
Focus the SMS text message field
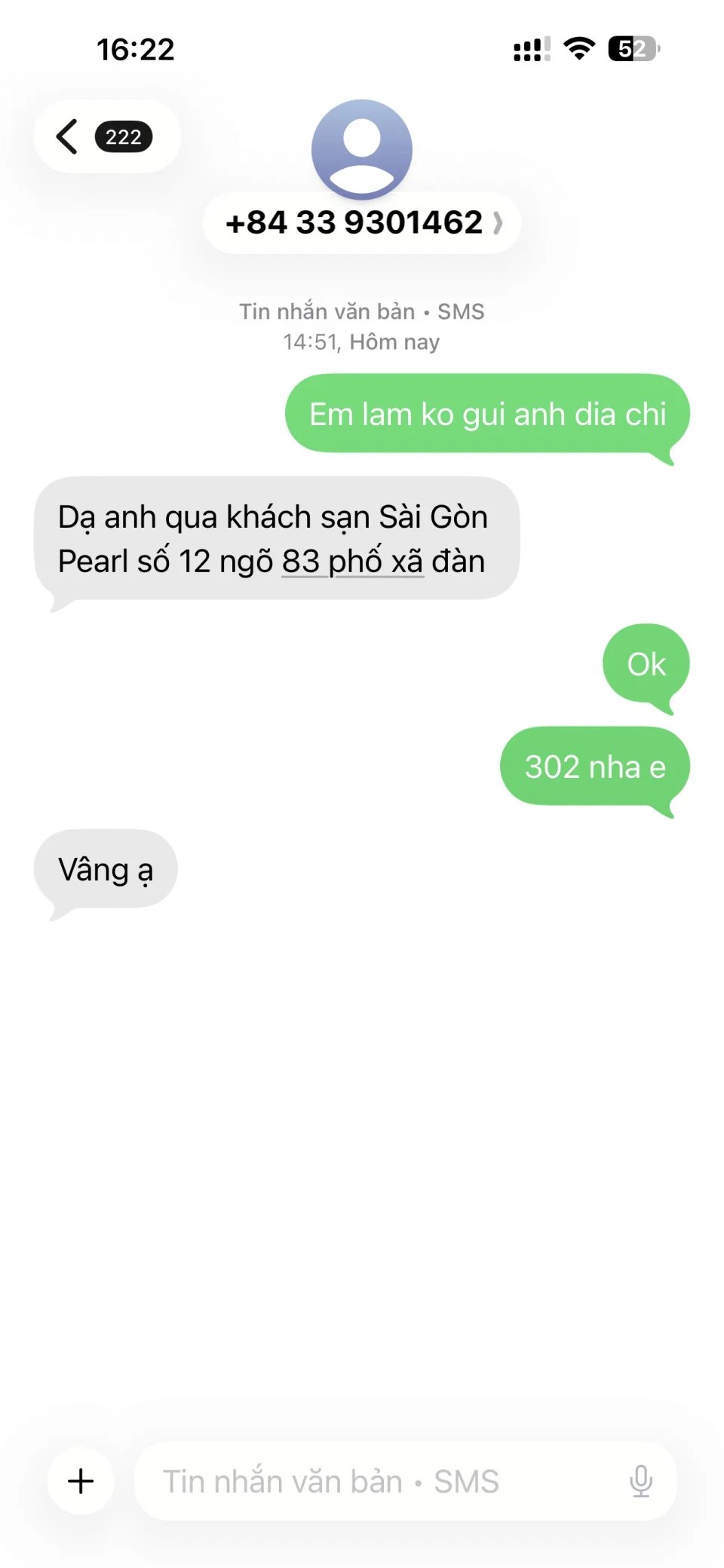pyautogui.click(x=377, y=1481)
